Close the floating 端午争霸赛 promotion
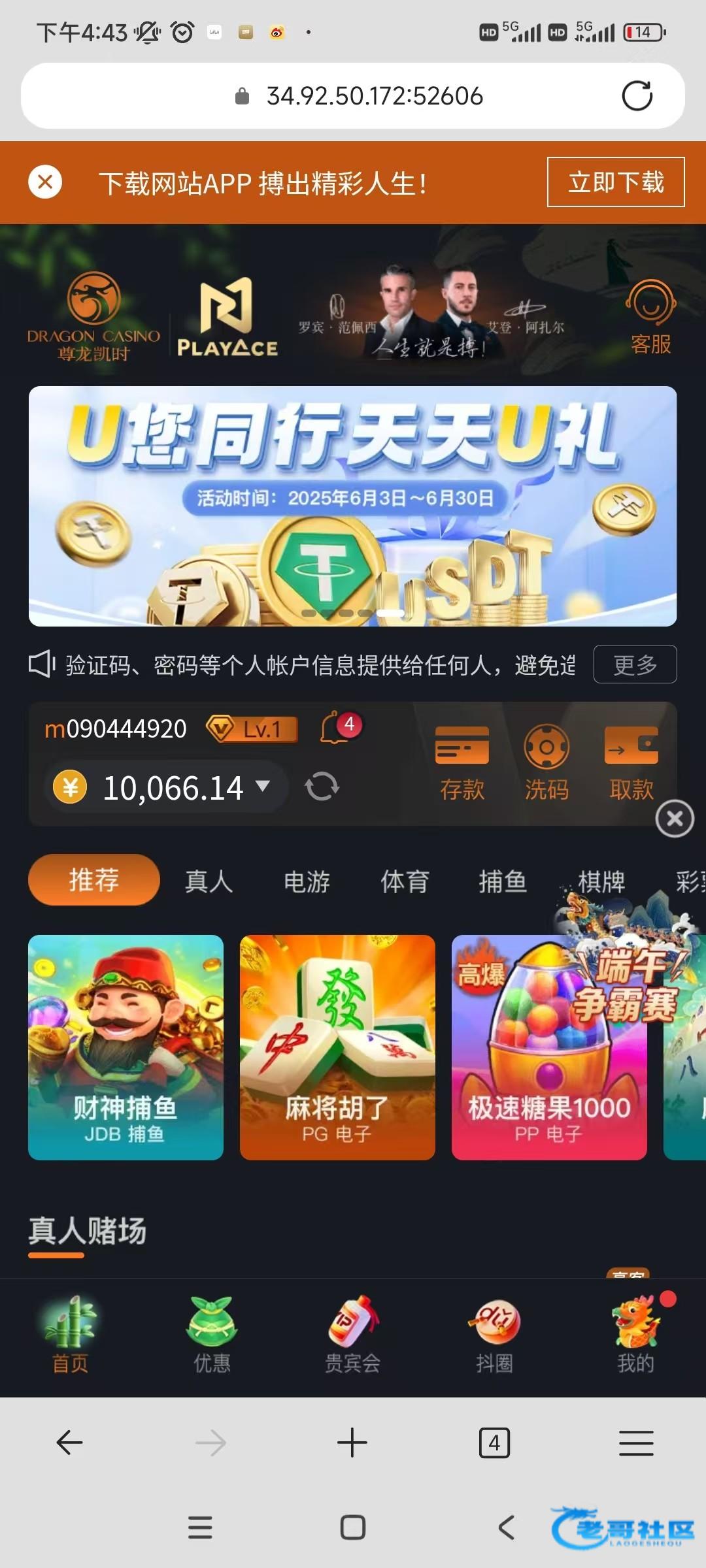The image size is (706, 1568). point(675,818)
